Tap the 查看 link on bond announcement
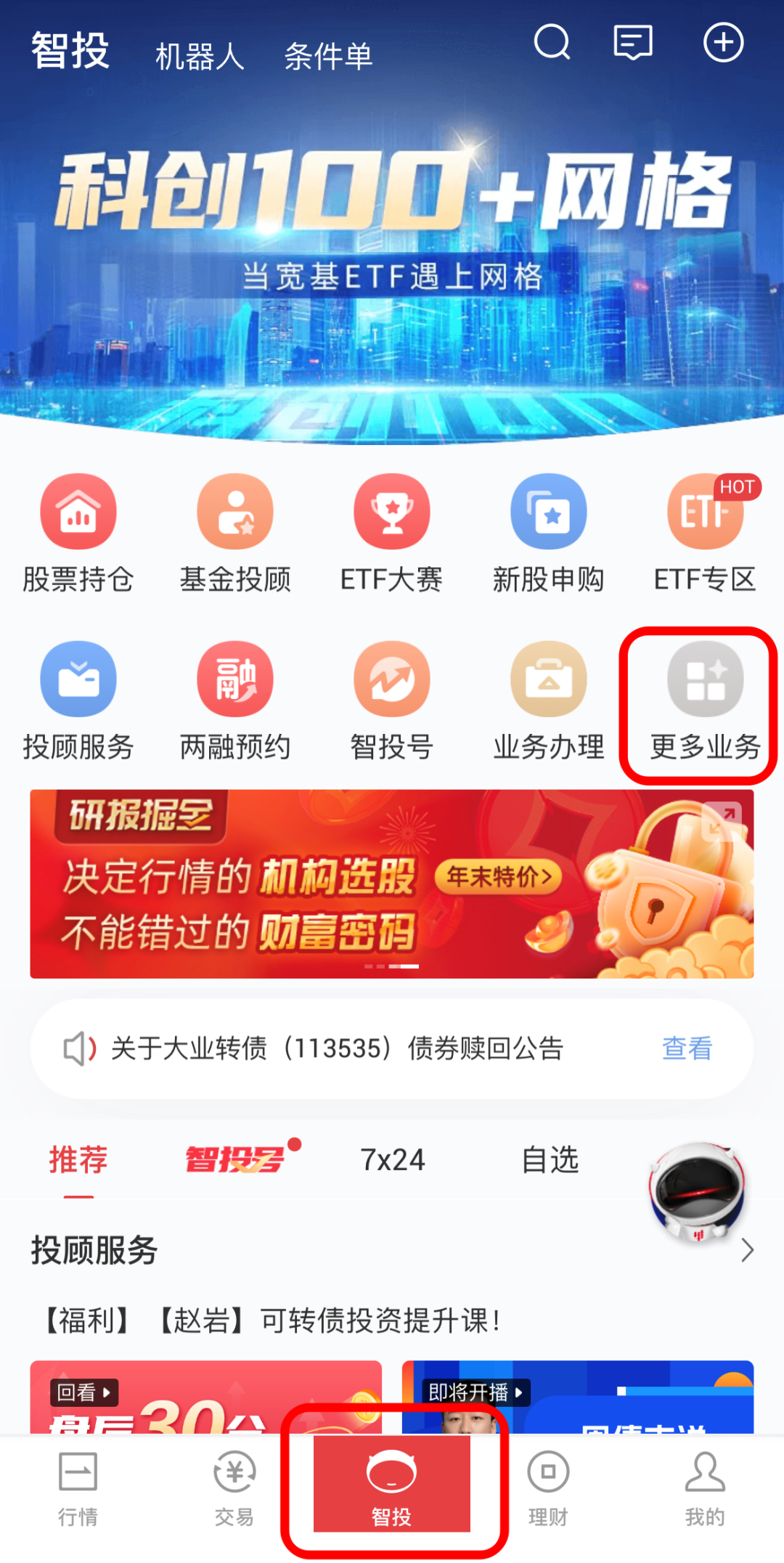Viewport: 784px width, 1563px height. click(x=685, y=1048)
